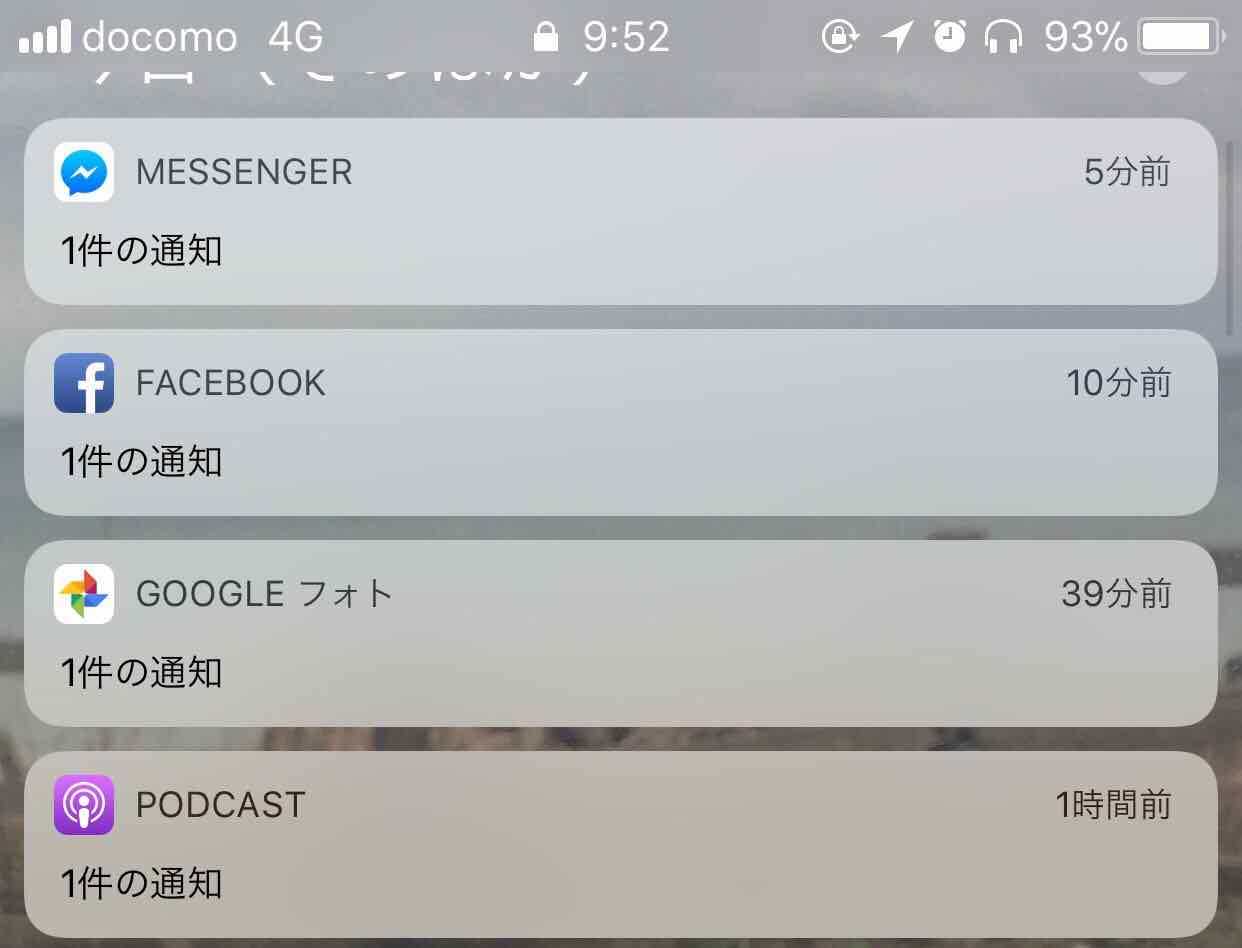Open the Google フォト notification

[620, 634]
